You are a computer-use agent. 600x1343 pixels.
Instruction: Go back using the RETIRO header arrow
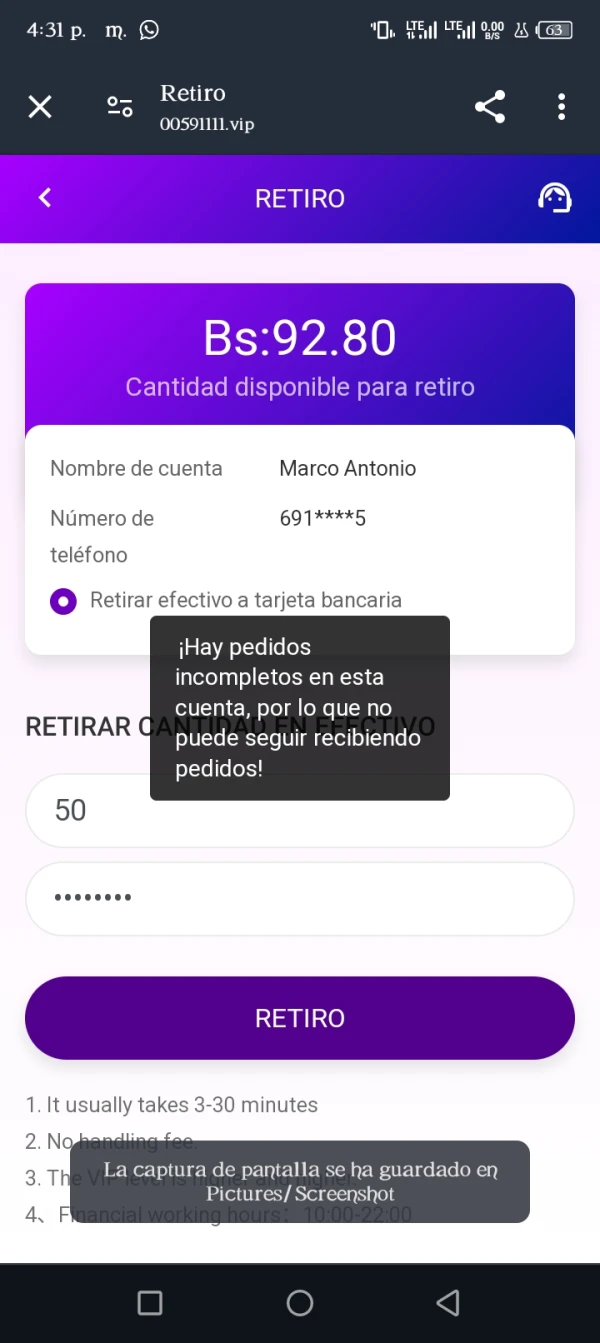pos(44,198)
